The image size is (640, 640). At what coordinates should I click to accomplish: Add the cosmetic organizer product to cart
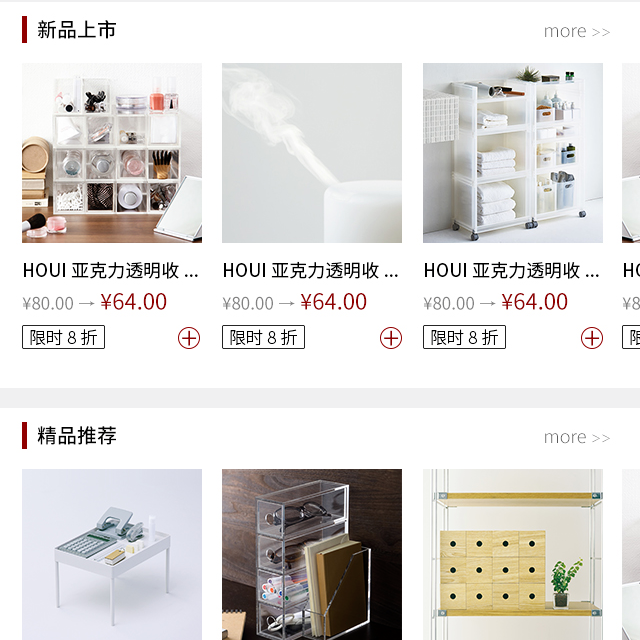point(189,338)
